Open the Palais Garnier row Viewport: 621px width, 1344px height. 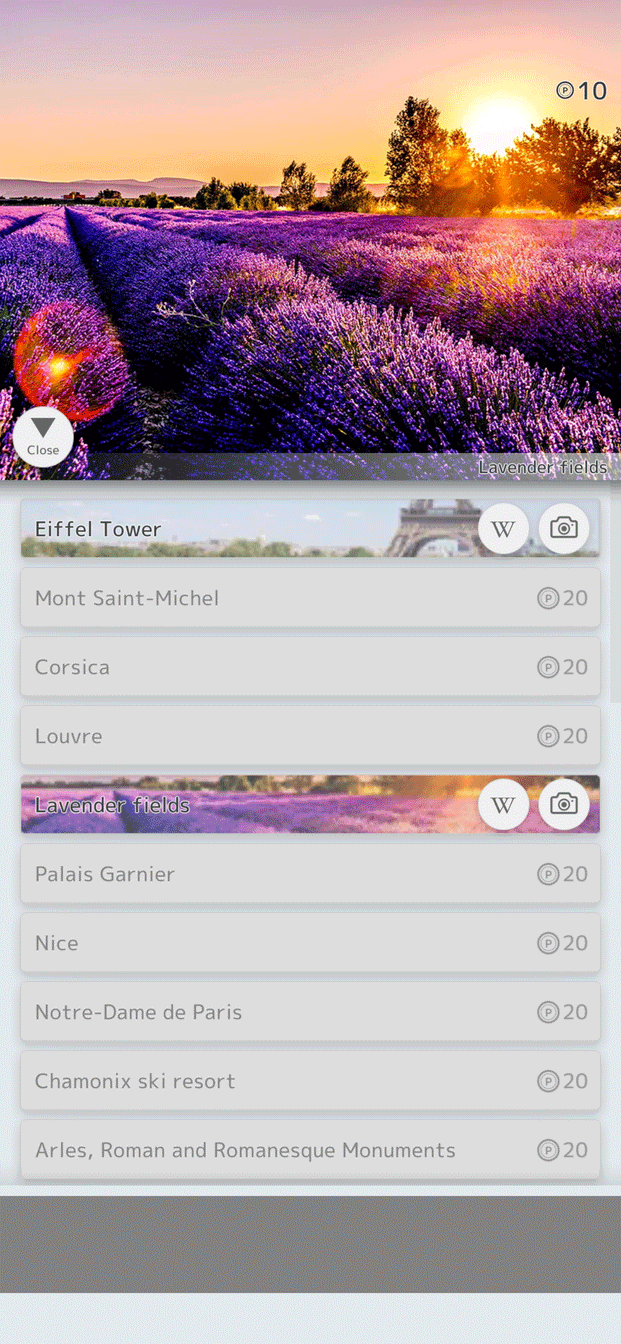tap(310, 874)
